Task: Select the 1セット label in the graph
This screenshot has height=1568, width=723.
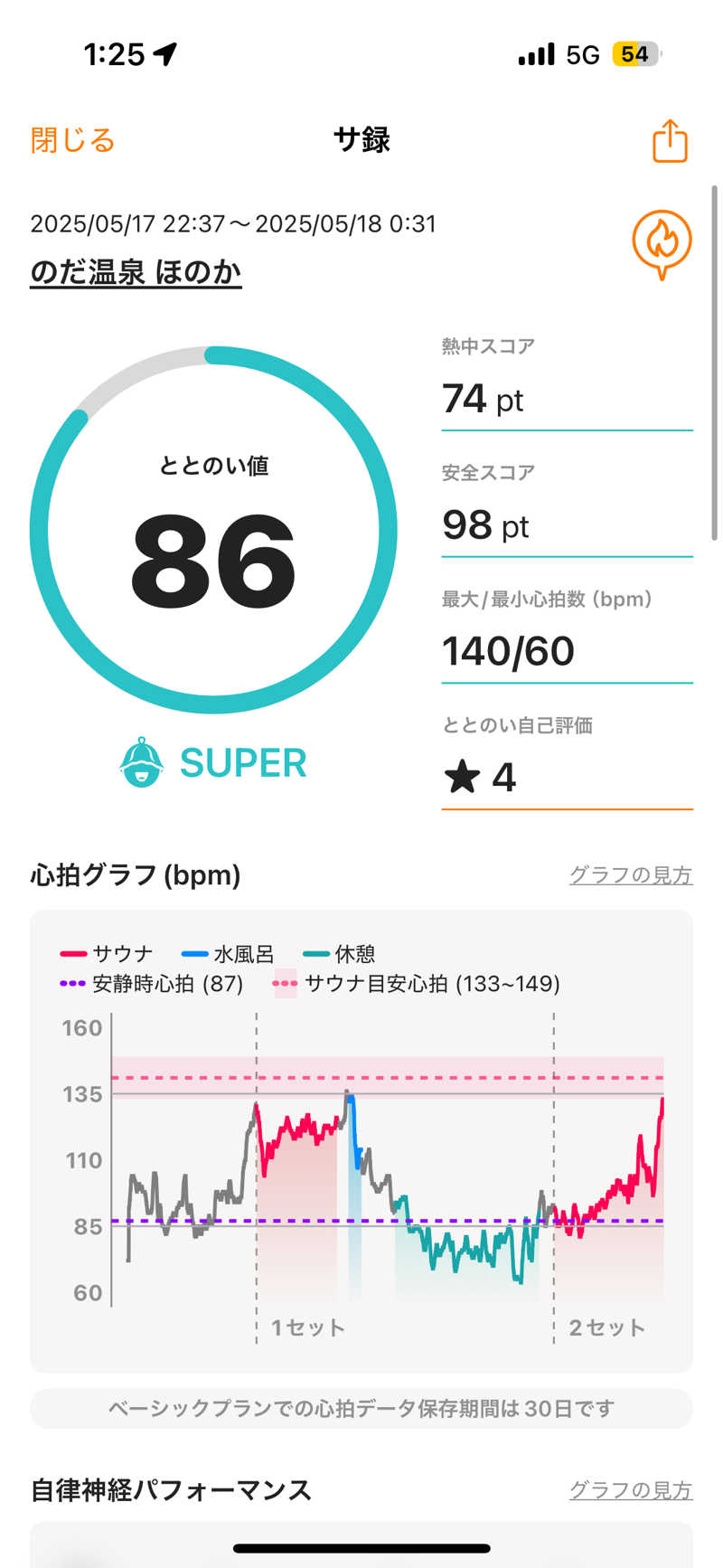Action: coord(307,1327)
